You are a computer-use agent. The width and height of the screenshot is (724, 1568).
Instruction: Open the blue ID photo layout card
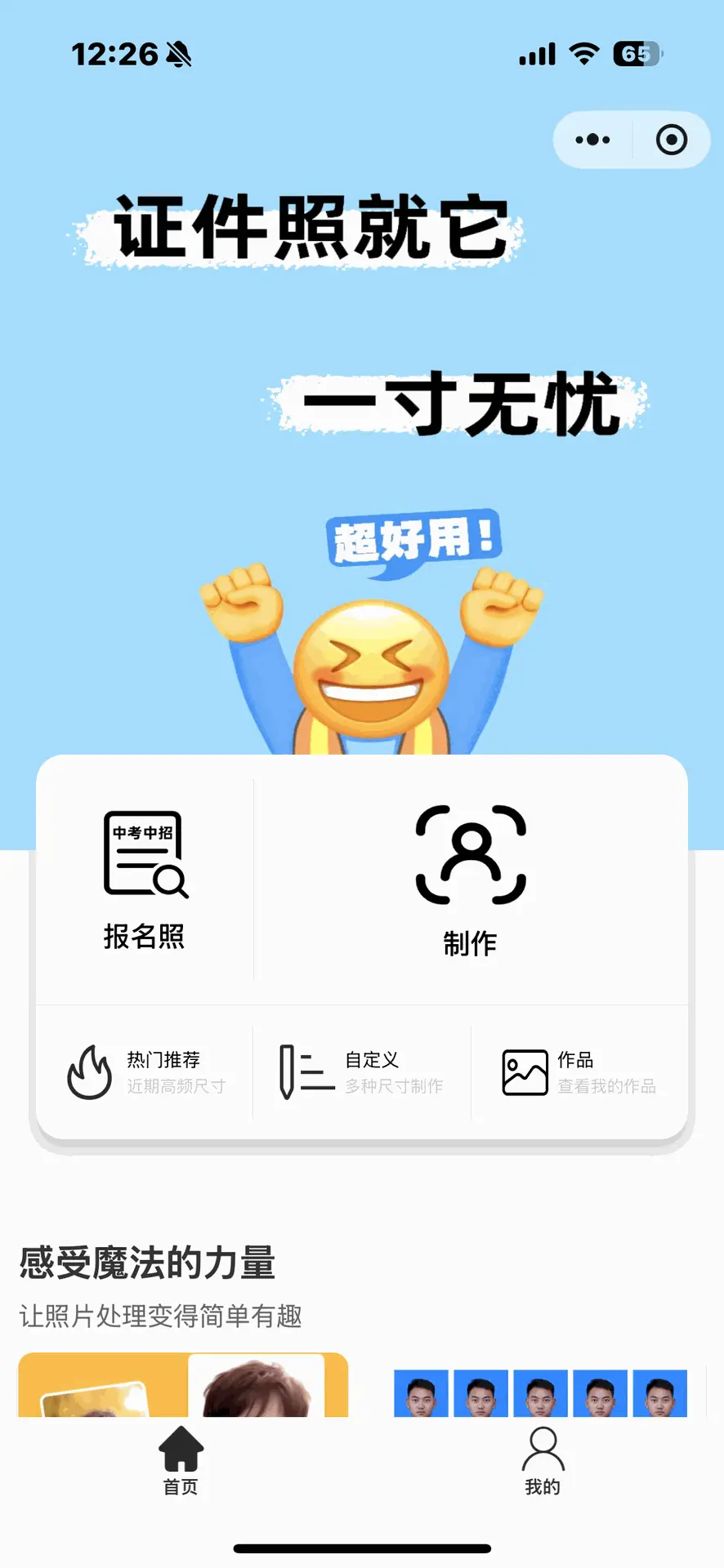coord(540,1392)
